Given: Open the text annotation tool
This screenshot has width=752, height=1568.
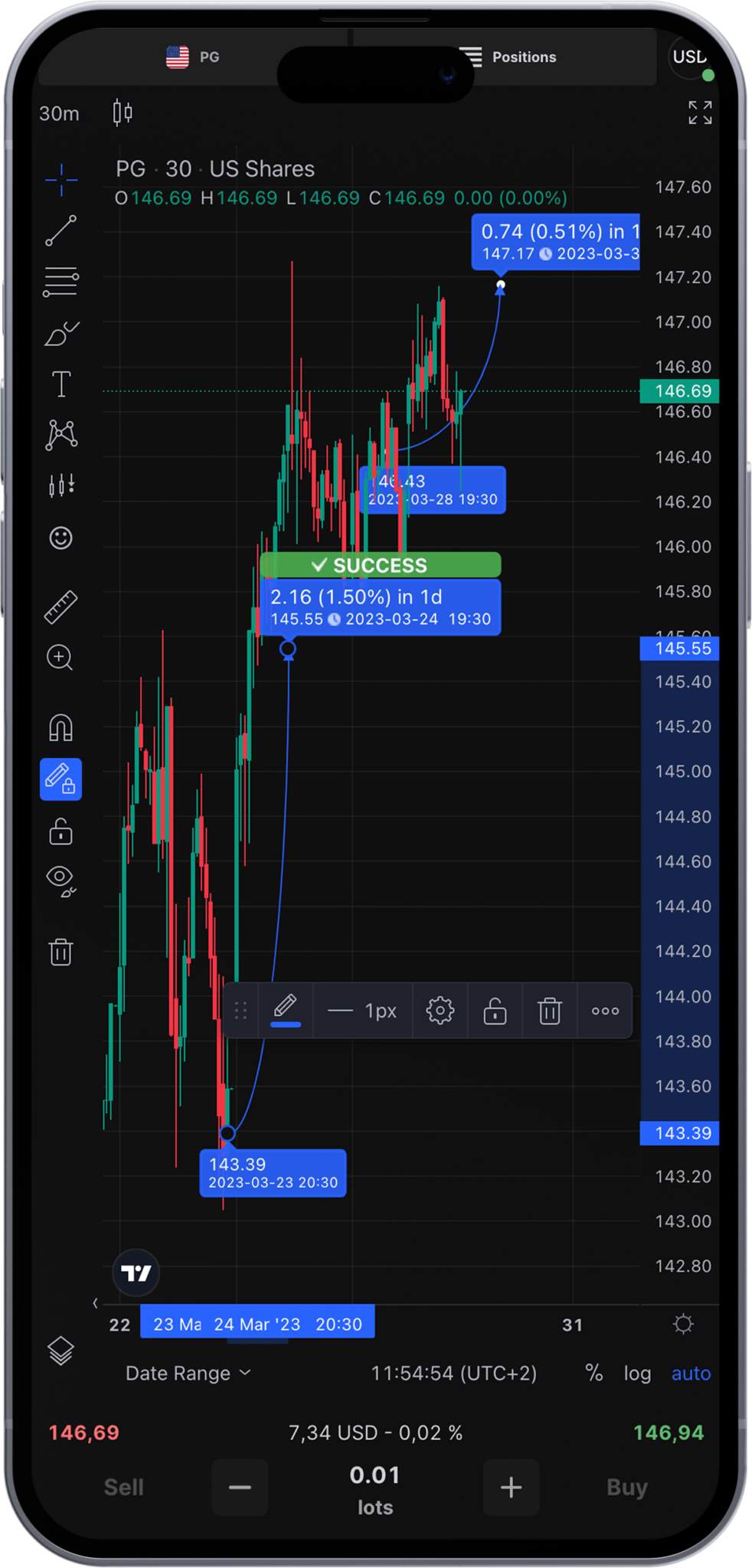Looking at the screenshot, I should coord(60,384).
